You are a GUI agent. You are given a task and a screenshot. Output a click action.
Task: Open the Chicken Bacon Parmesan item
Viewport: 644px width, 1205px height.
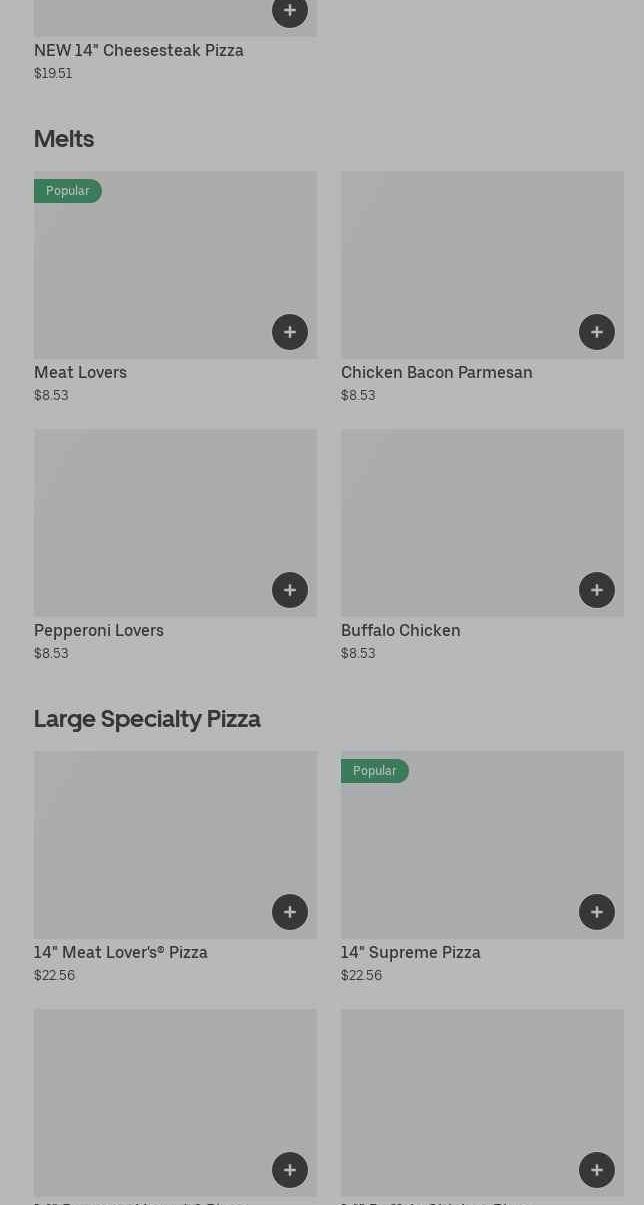(x=436, y=372)
